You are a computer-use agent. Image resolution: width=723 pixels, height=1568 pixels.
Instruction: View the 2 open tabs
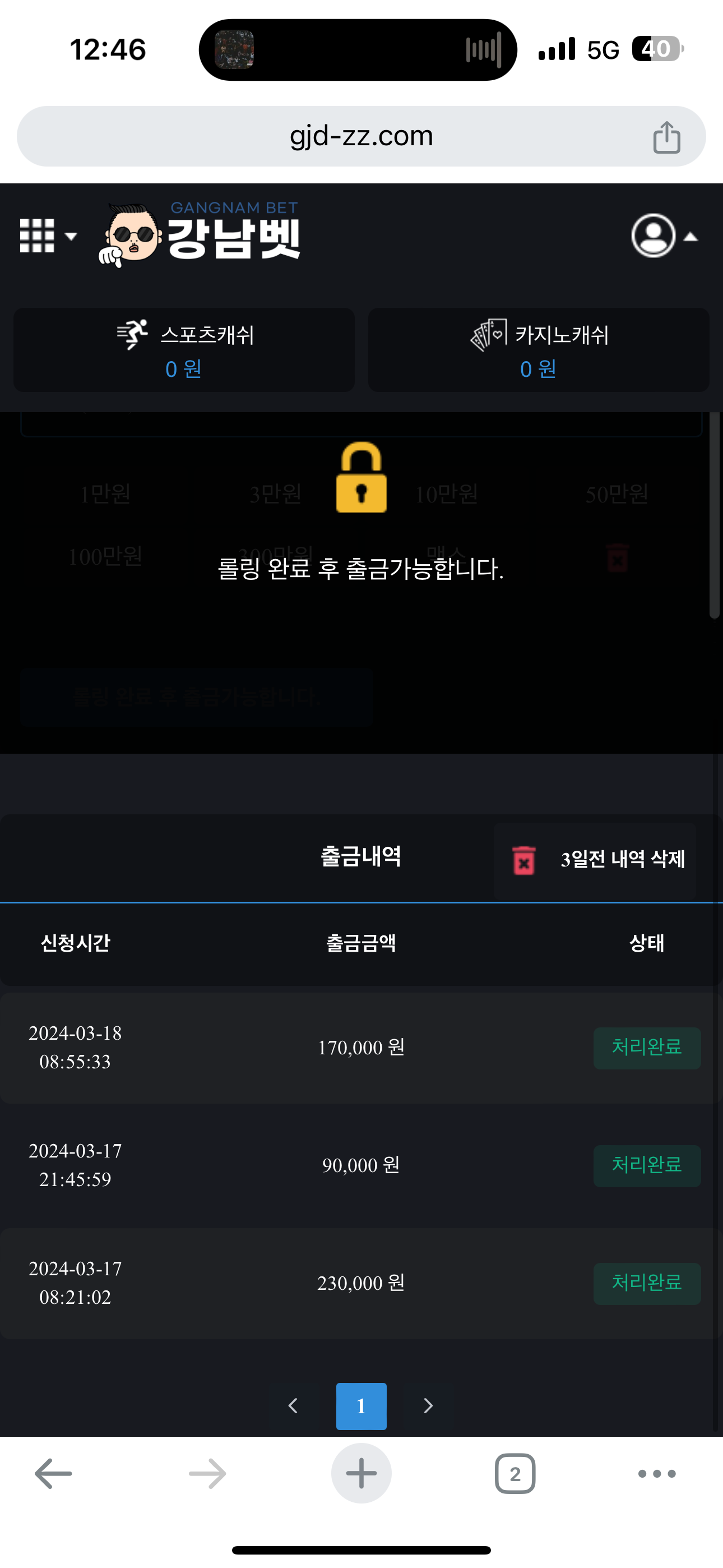[515, 1474]
